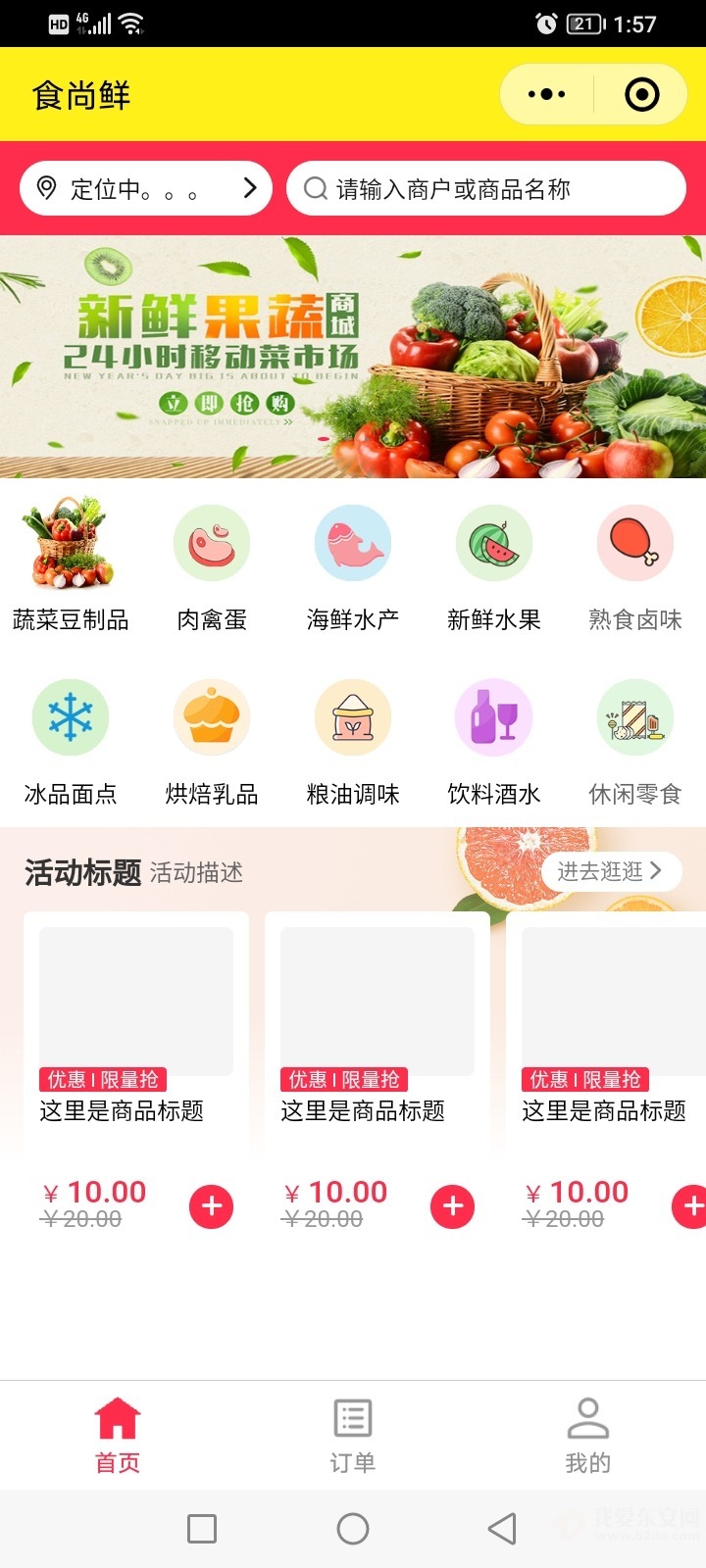This screenshot has width=706, height=1568.
Task: View the 烘焙乳品 category
Action: pyautogui.click(x=212, y=740)
